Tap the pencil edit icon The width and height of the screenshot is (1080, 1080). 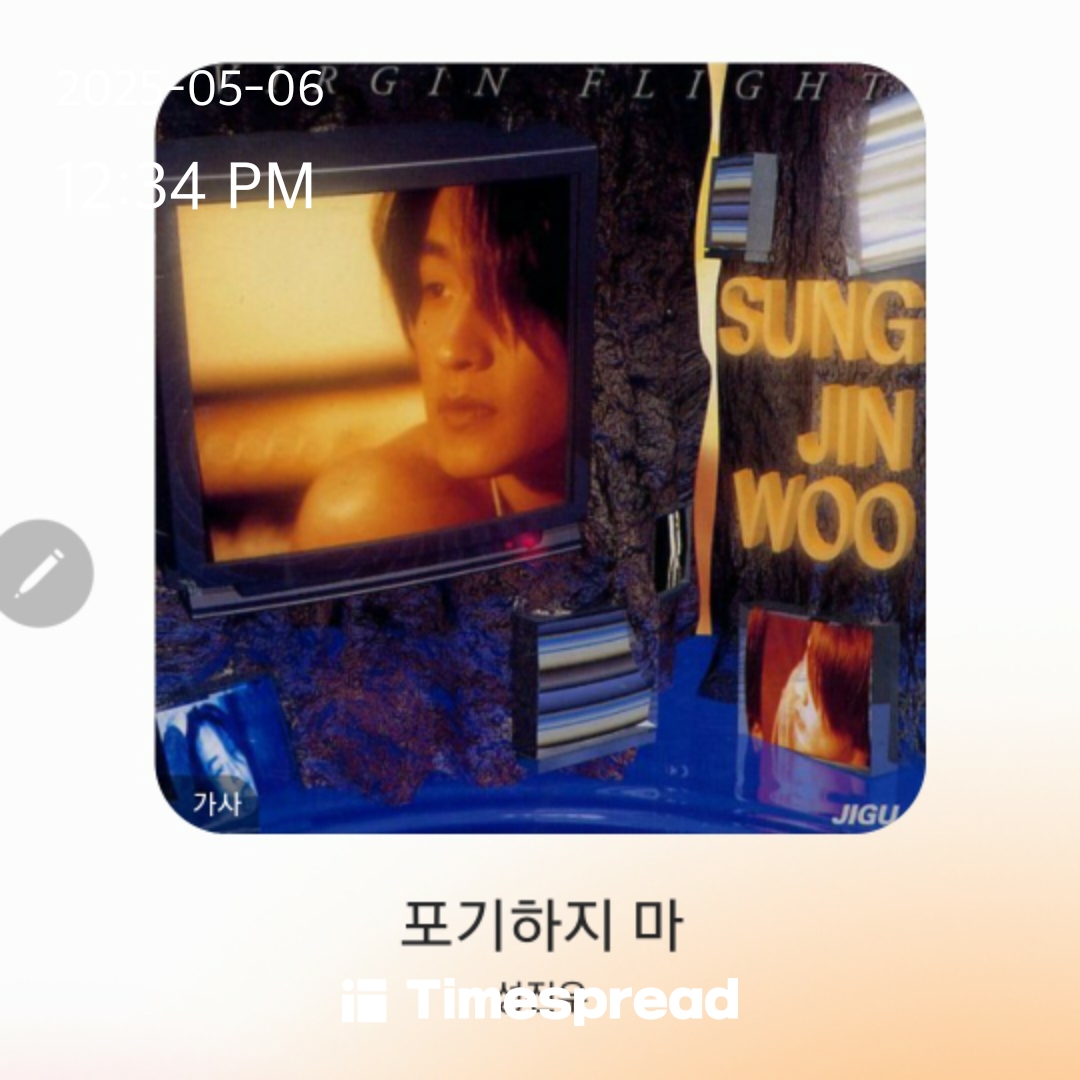click(40, 573)
